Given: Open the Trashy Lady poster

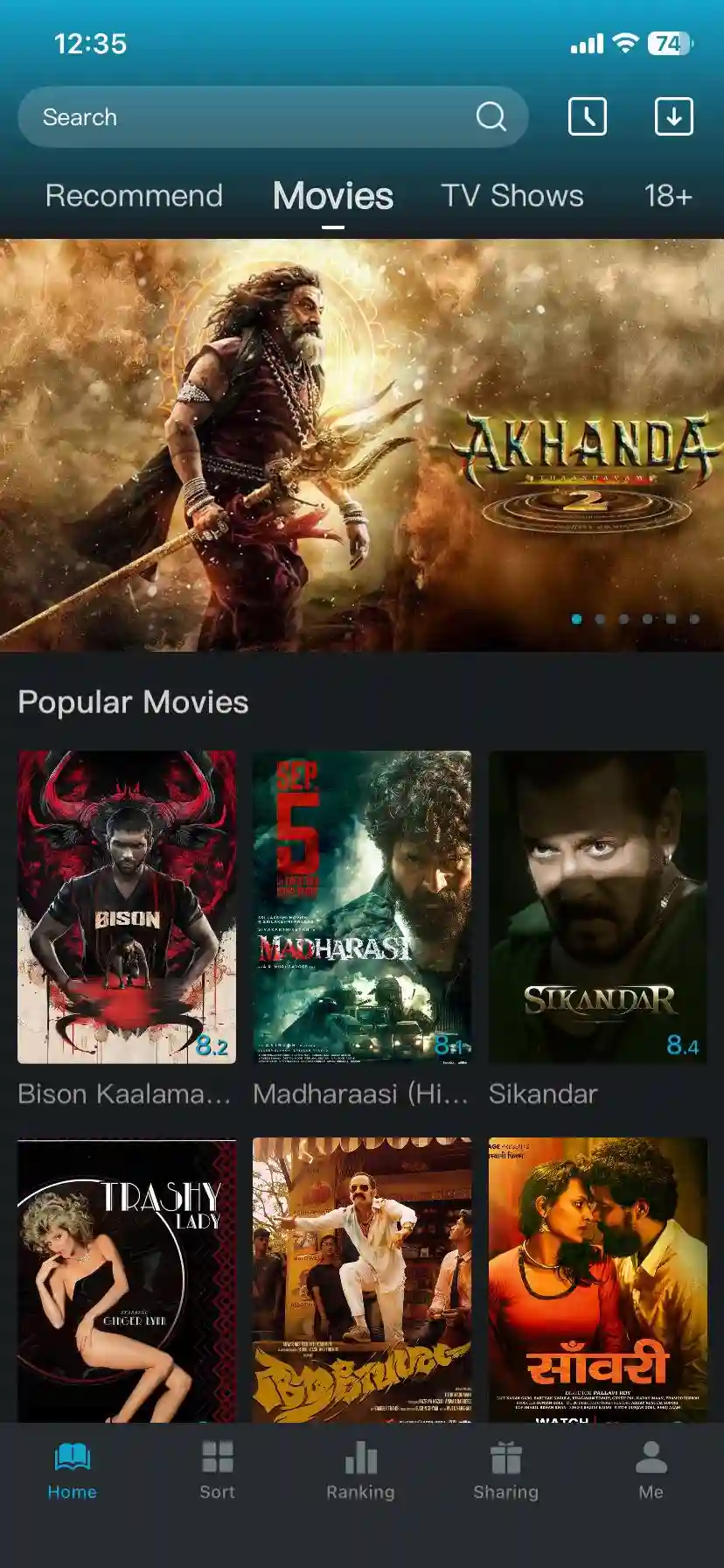Looking at the screenshot, I should [127, 1279].
